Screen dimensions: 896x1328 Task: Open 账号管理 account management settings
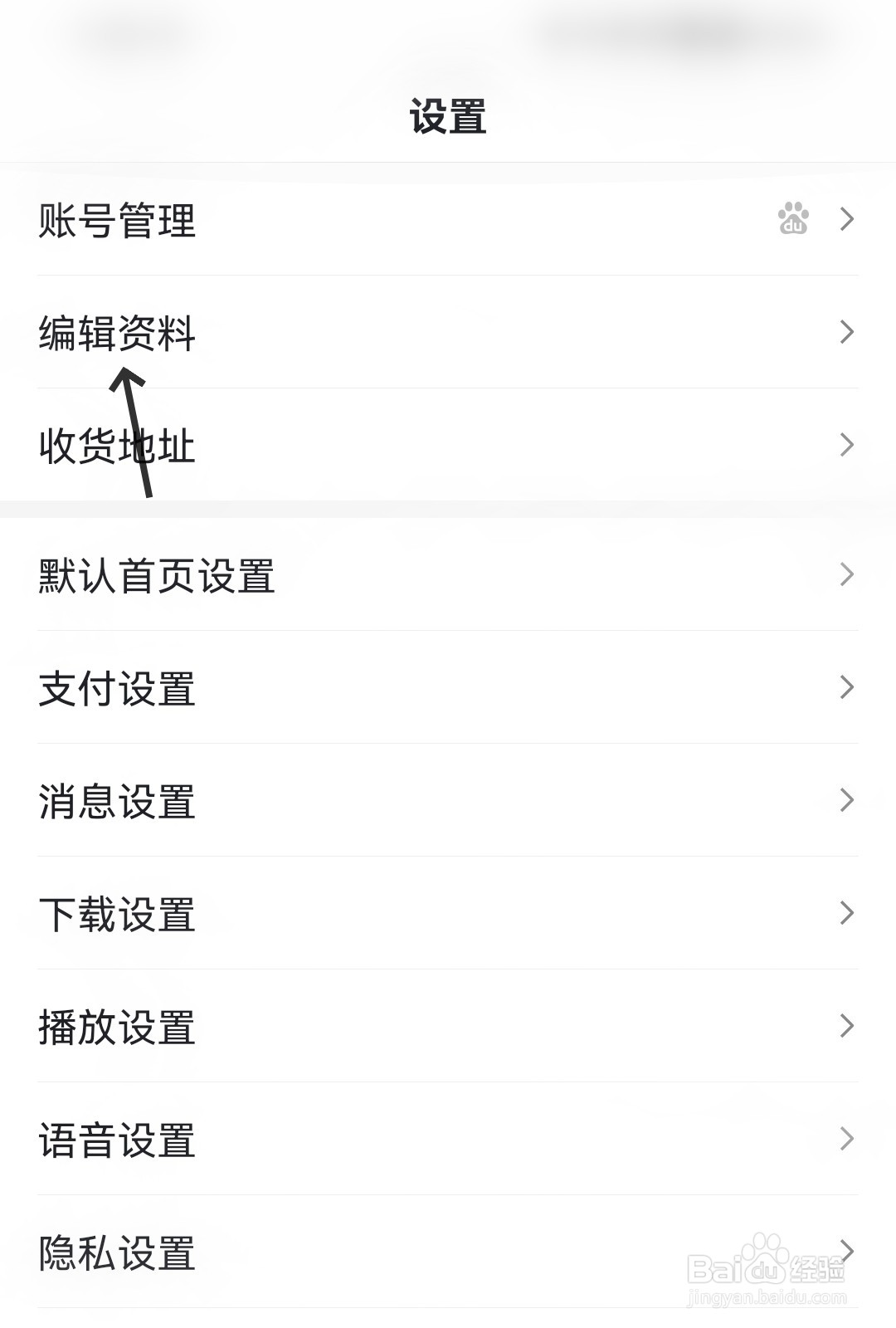[116, 221]
